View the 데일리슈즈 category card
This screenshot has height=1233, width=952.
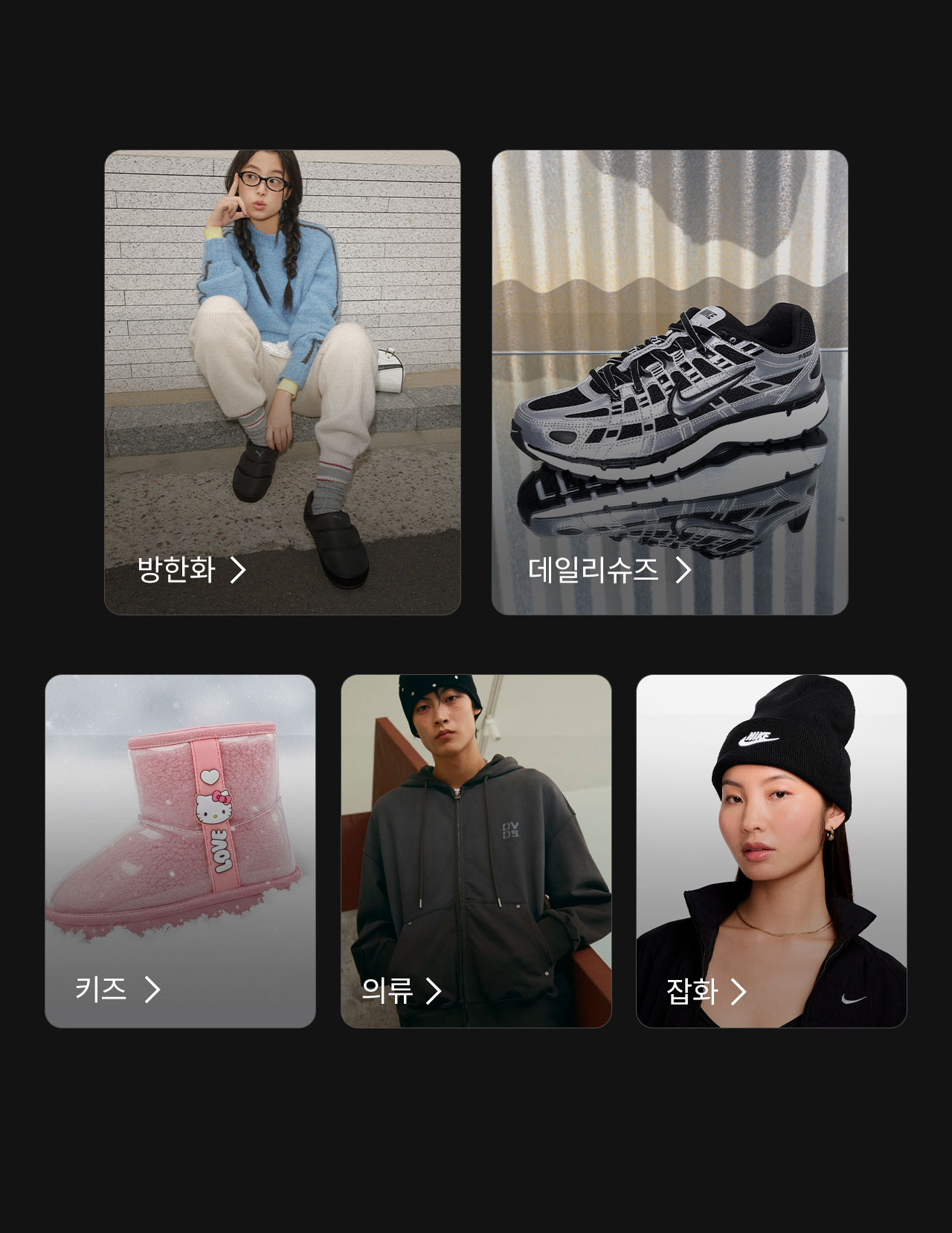point(669,382)
